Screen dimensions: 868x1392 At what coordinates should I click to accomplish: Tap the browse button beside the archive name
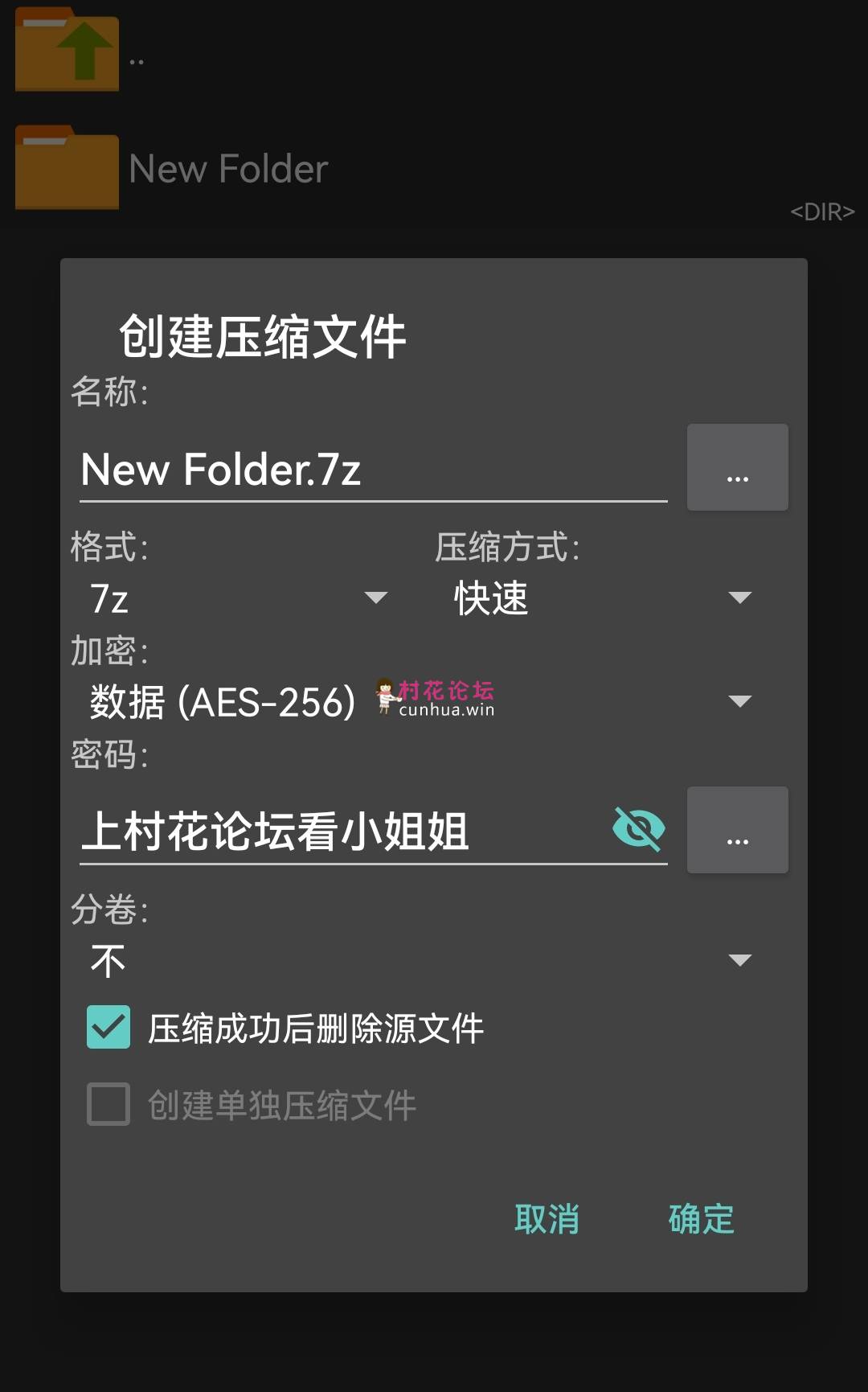pyautogui.click(x=737, y=467)
